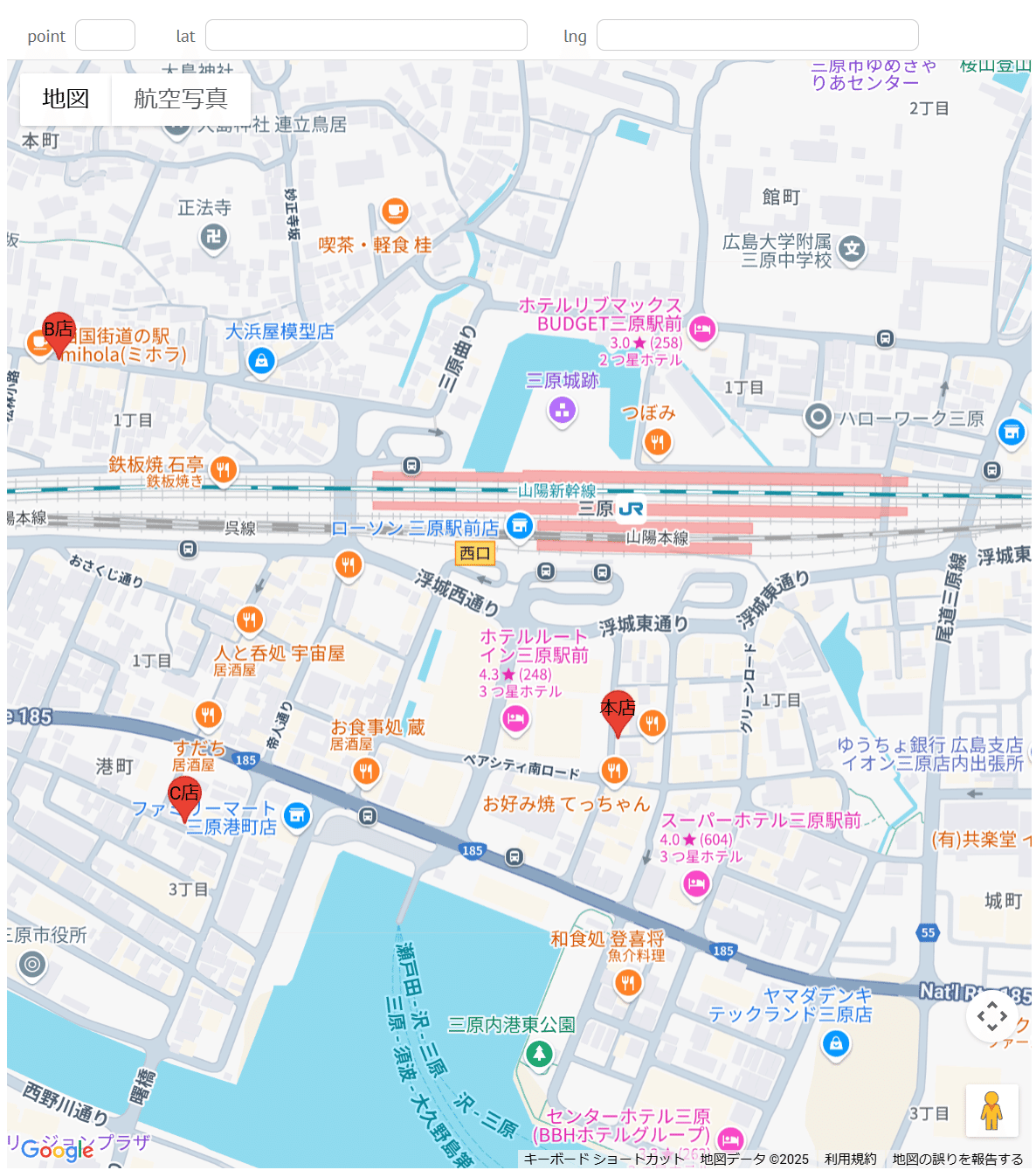The image size is (1036, 1170).
Task: Click the 三原 JR station icon
Action: pos(632,510)
